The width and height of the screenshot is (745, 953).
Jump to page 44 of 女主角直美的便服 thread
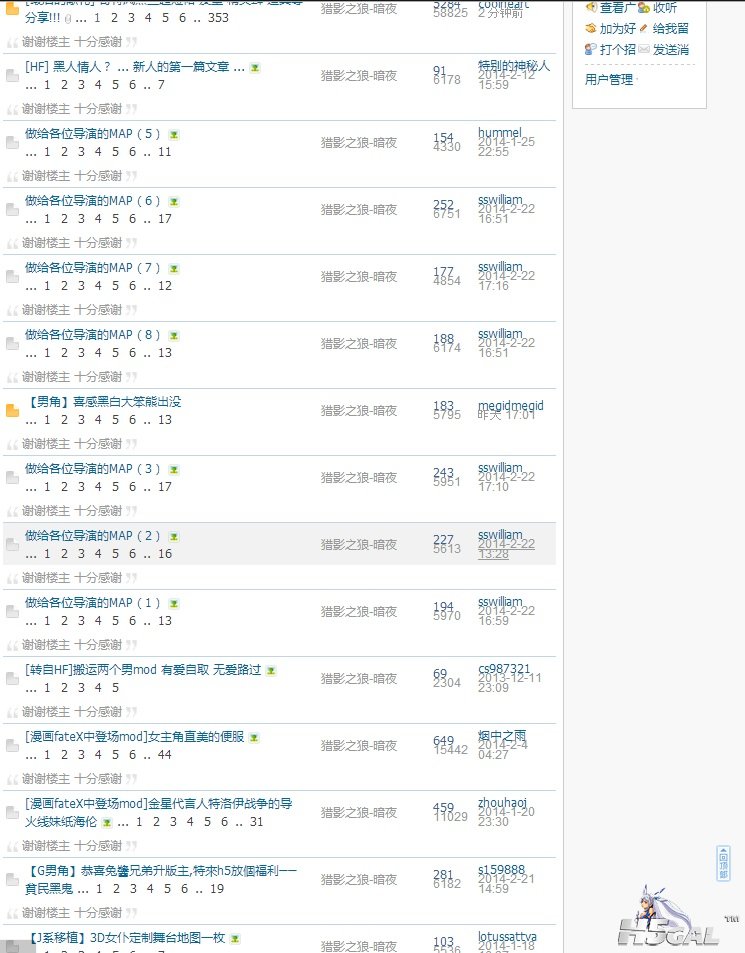tap(165, 755)
